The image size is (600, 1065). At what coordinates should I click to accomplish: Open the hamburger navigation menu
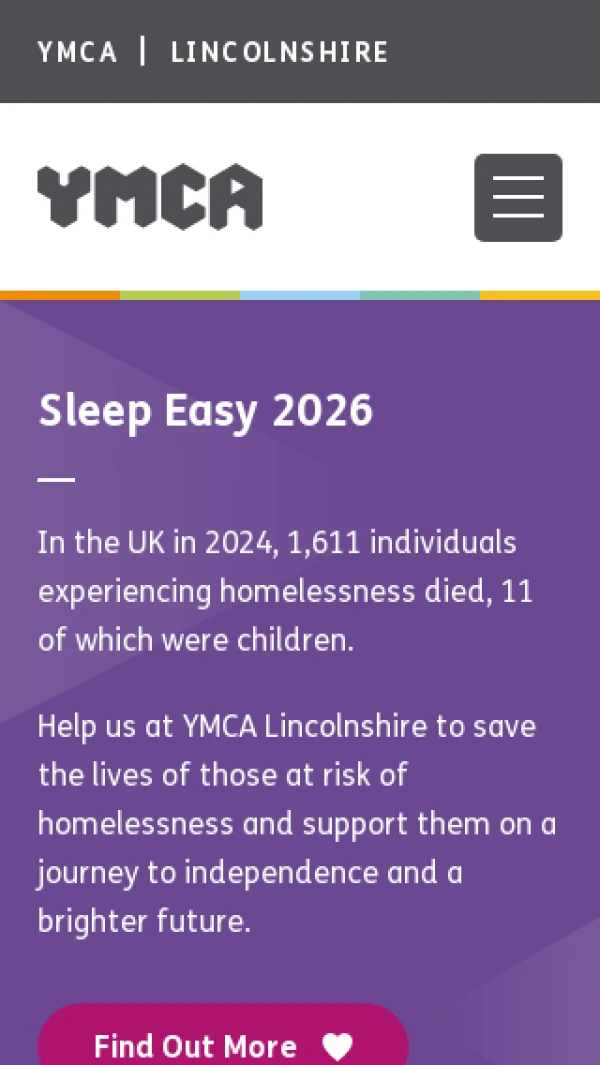click(x=518, y=197)
